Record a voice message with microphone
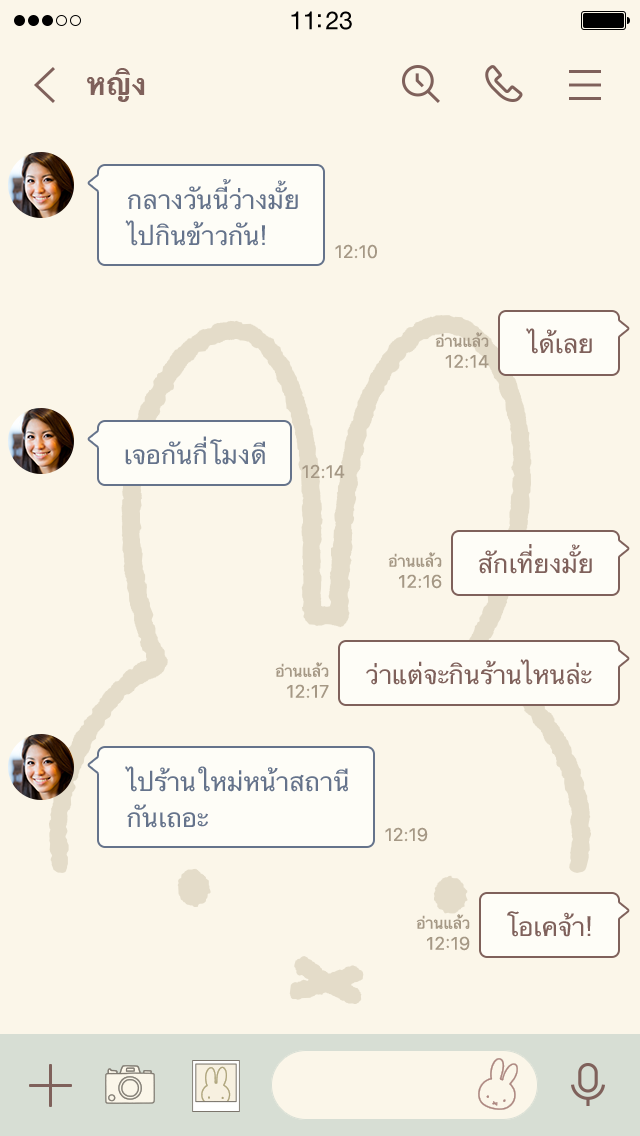640x1136 pixels. (x=587, y=1085)
